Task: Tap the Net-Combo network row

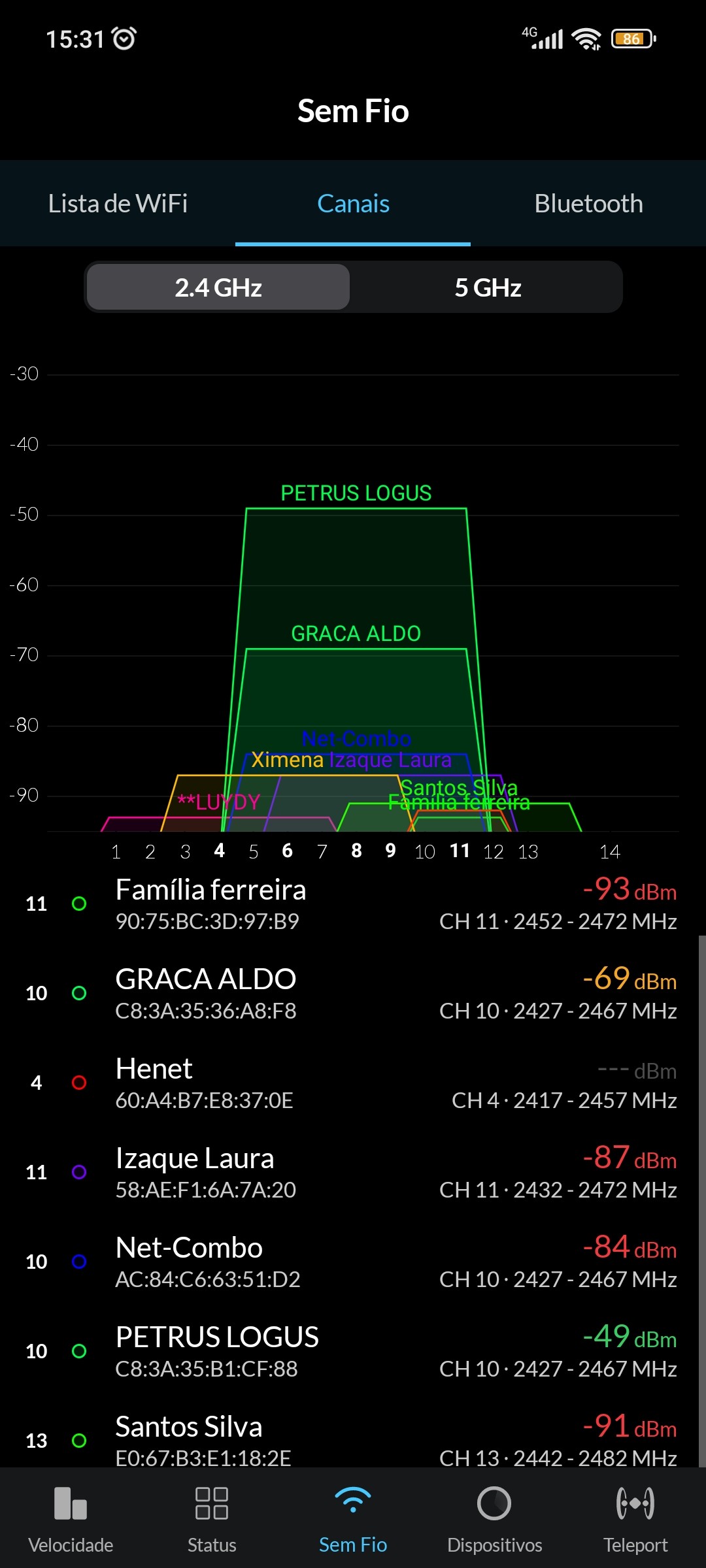Action: click(x=353, y=1262)
